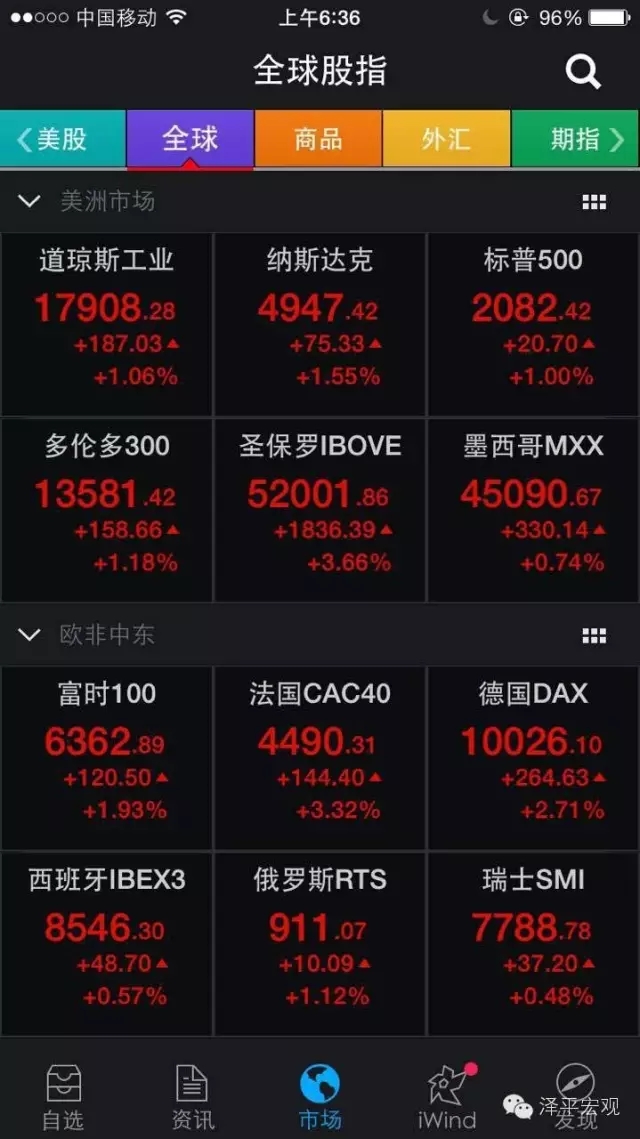This screenshot has height=1139, width=640.
Task: Open the 标普500 index card
Action: pyautogui.click(x=533, y=324)
